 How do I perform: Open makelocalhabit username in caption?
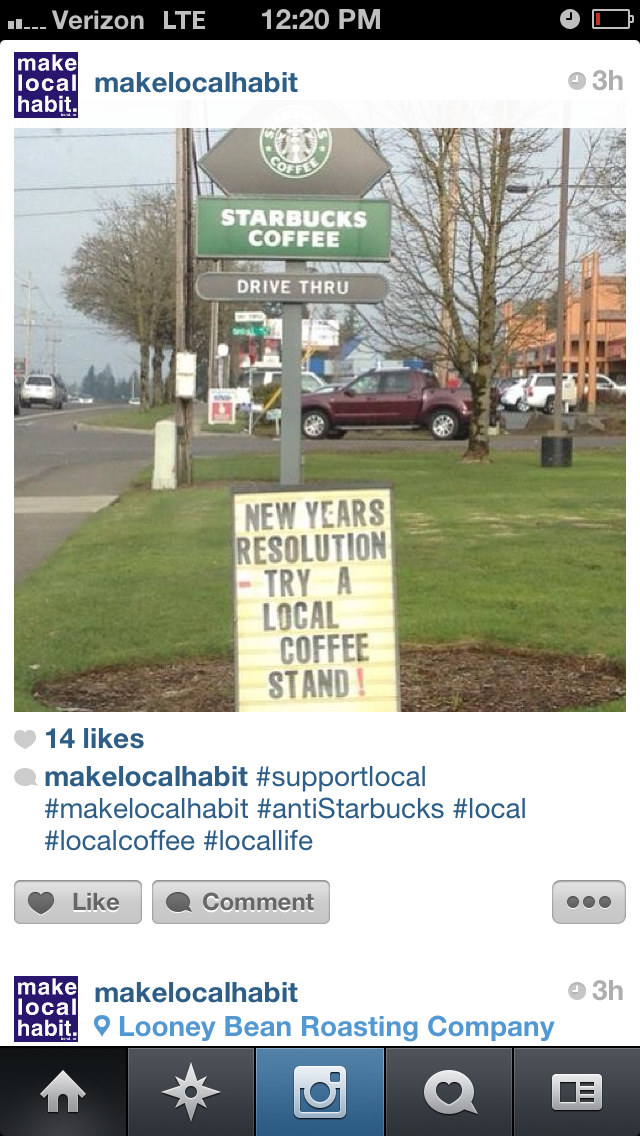[x=146, y=777]
